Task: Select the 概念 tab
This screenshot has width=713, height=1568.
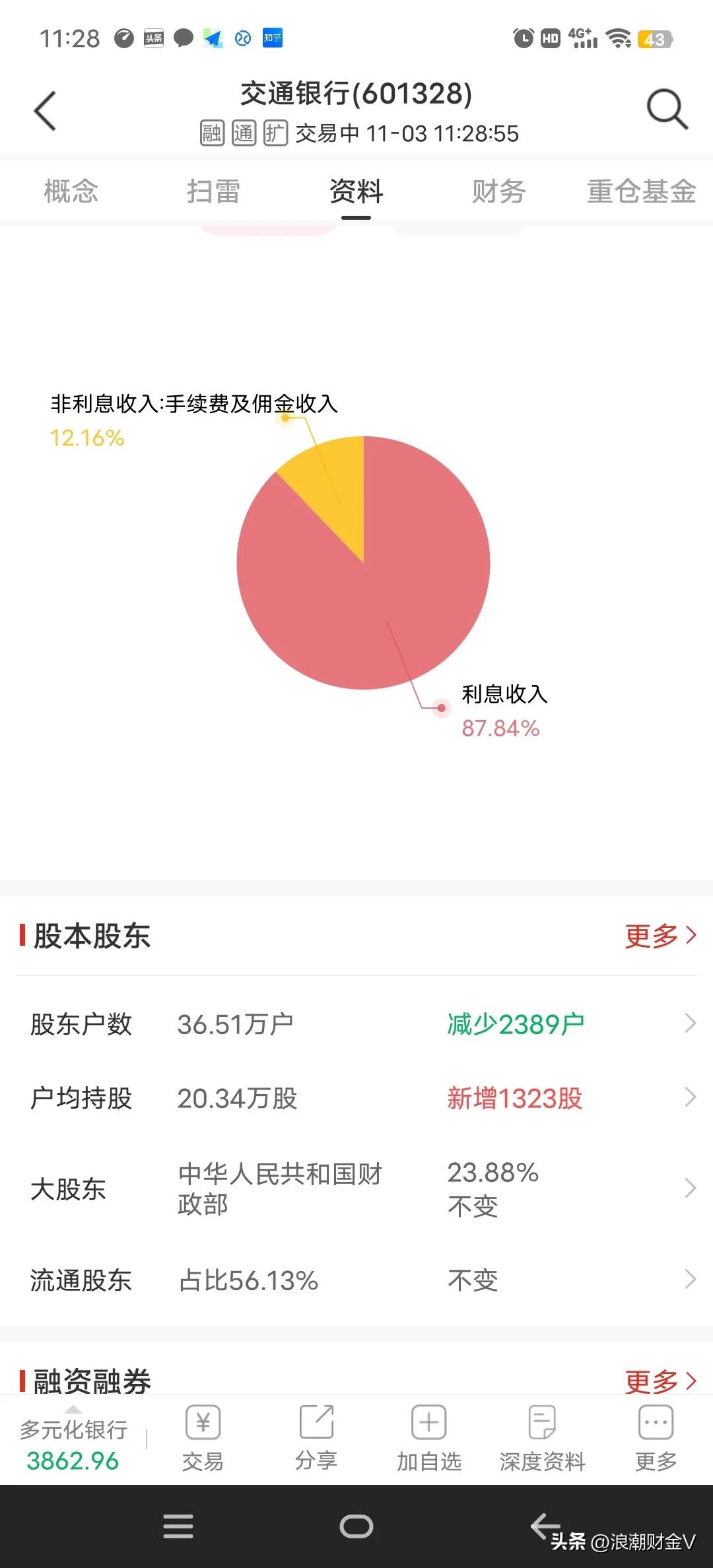Action: [x=71, y=192]
